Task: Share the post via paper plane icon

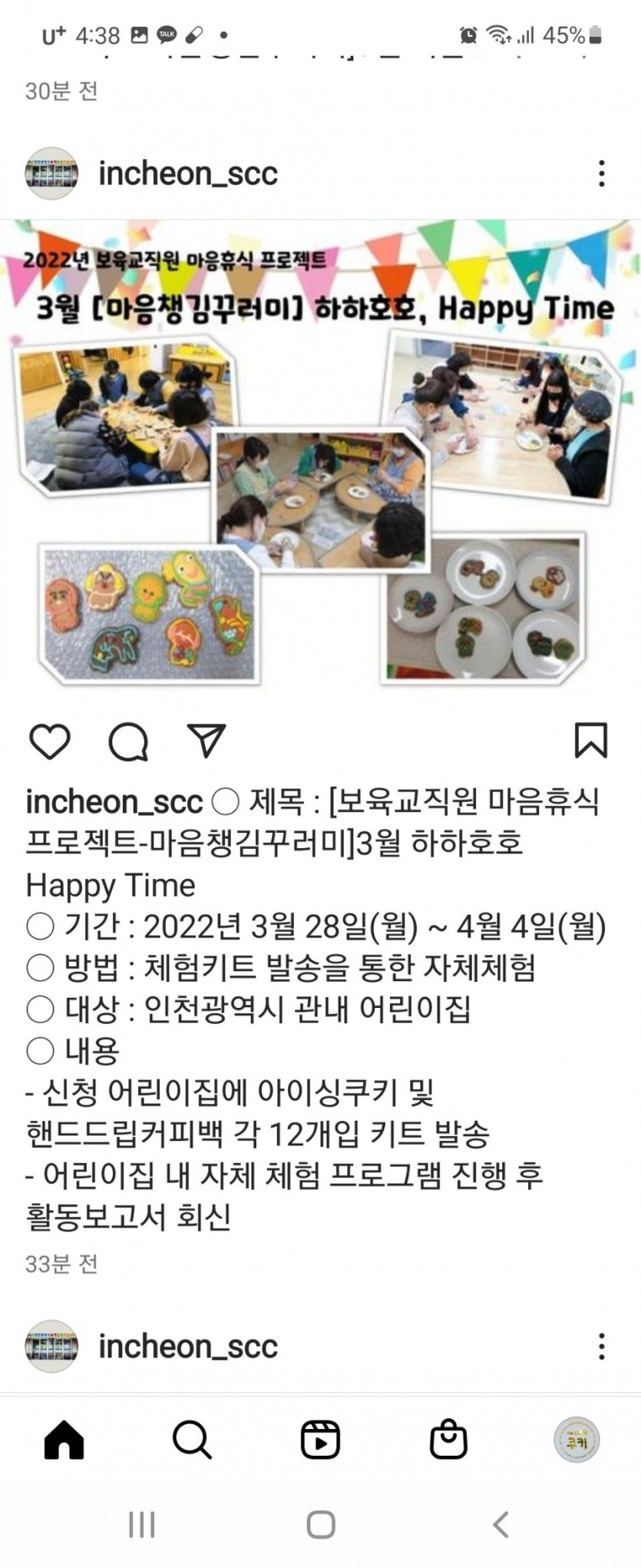Action: (207, 740)
